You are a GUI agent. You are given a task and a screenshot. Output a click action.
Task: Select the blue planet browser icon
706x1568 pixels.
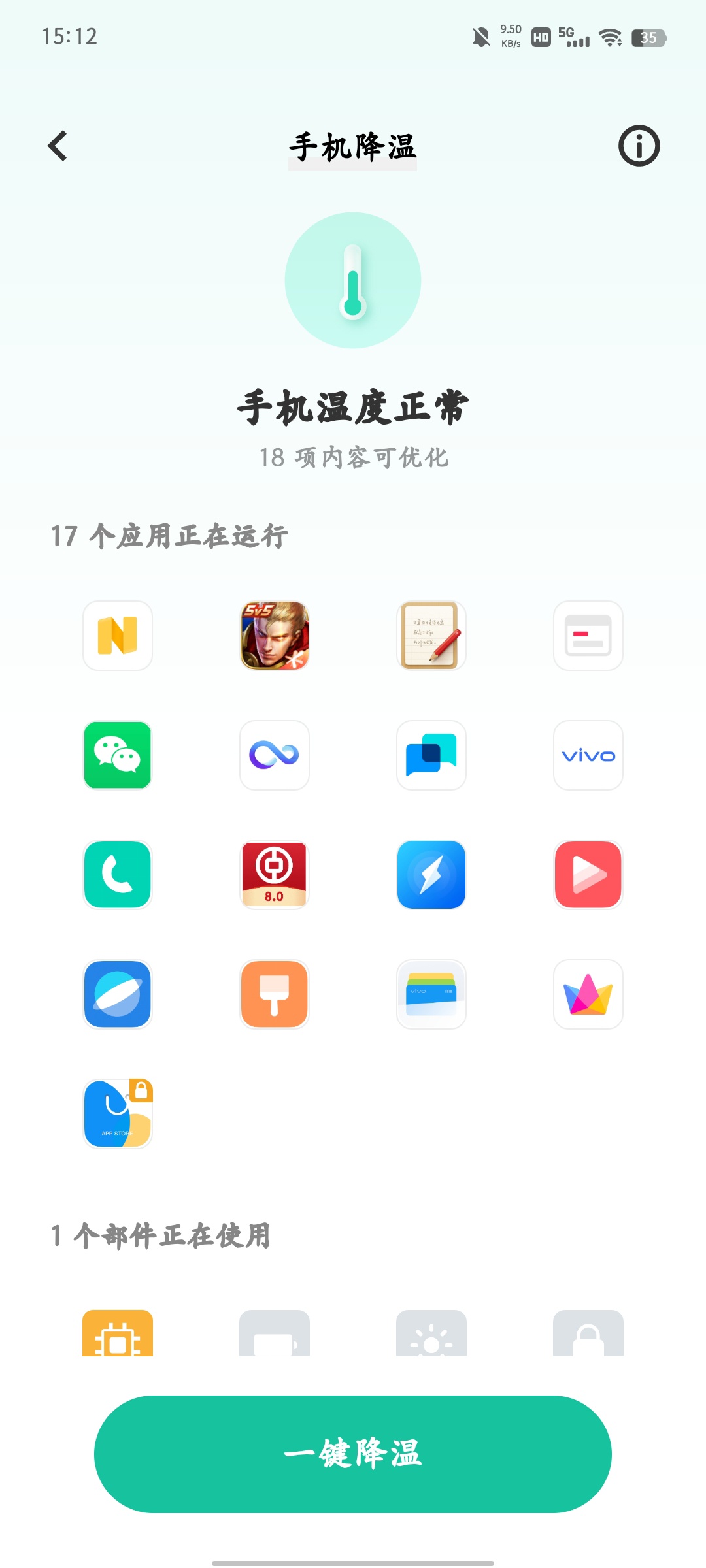(118, 994)
